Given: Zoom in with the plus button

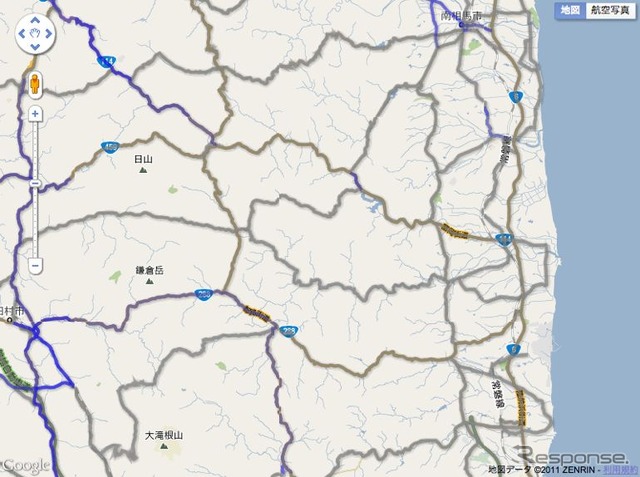Looking at the screenshot, I should (35, 114).
